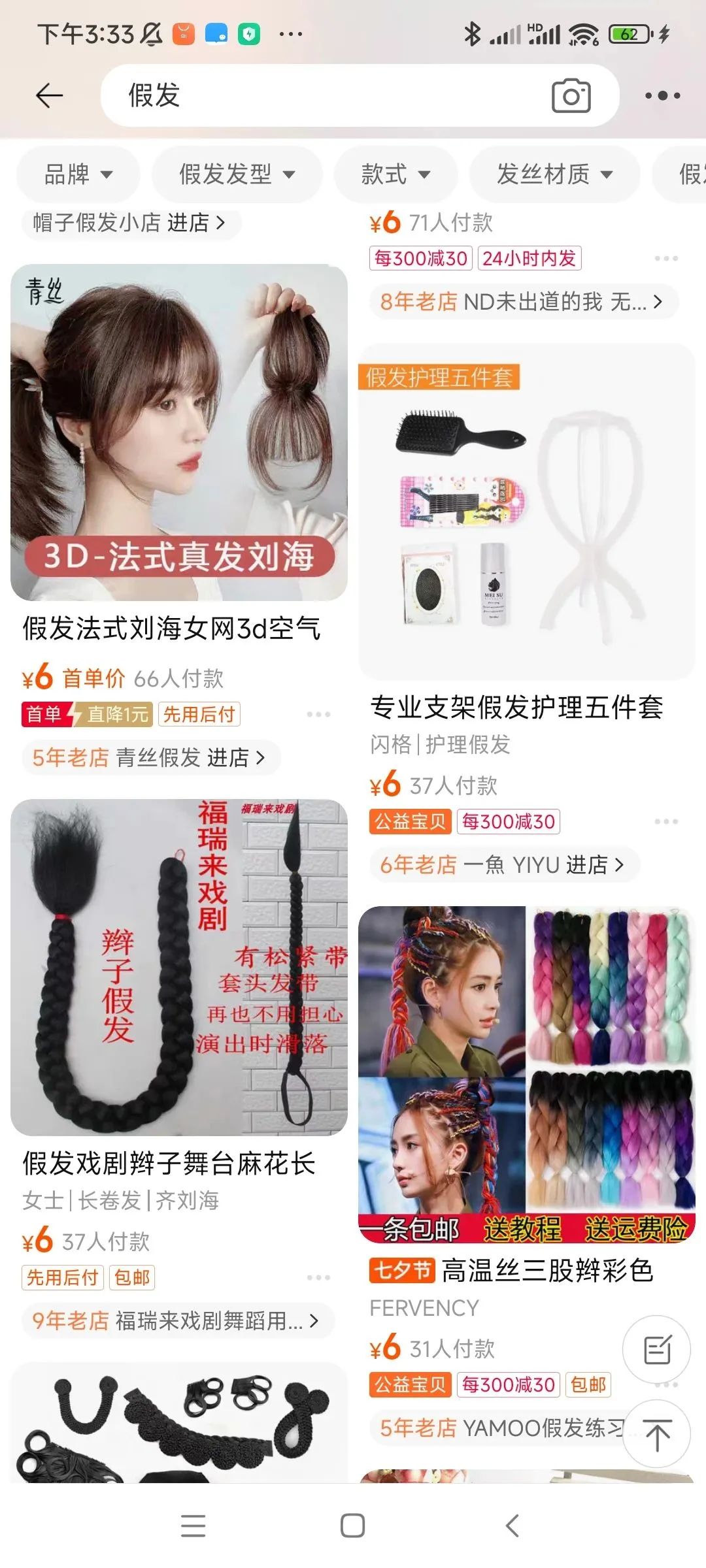Screen dimensions: 706x1568
Task: Open more options for 专业支架假发护理五件套
Action: 666,821
